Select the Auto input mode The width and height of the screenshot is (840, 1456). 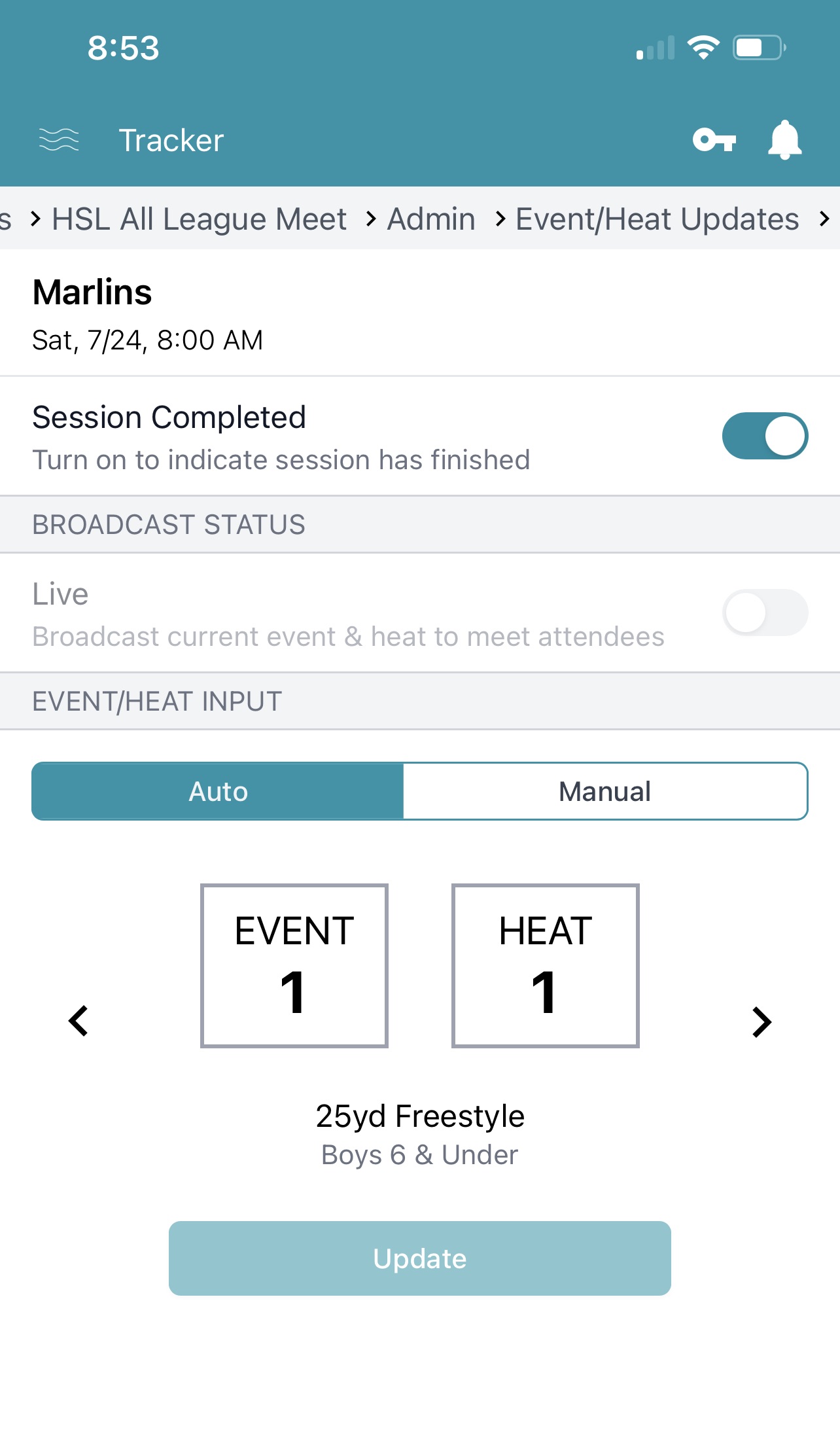(219, 791)
